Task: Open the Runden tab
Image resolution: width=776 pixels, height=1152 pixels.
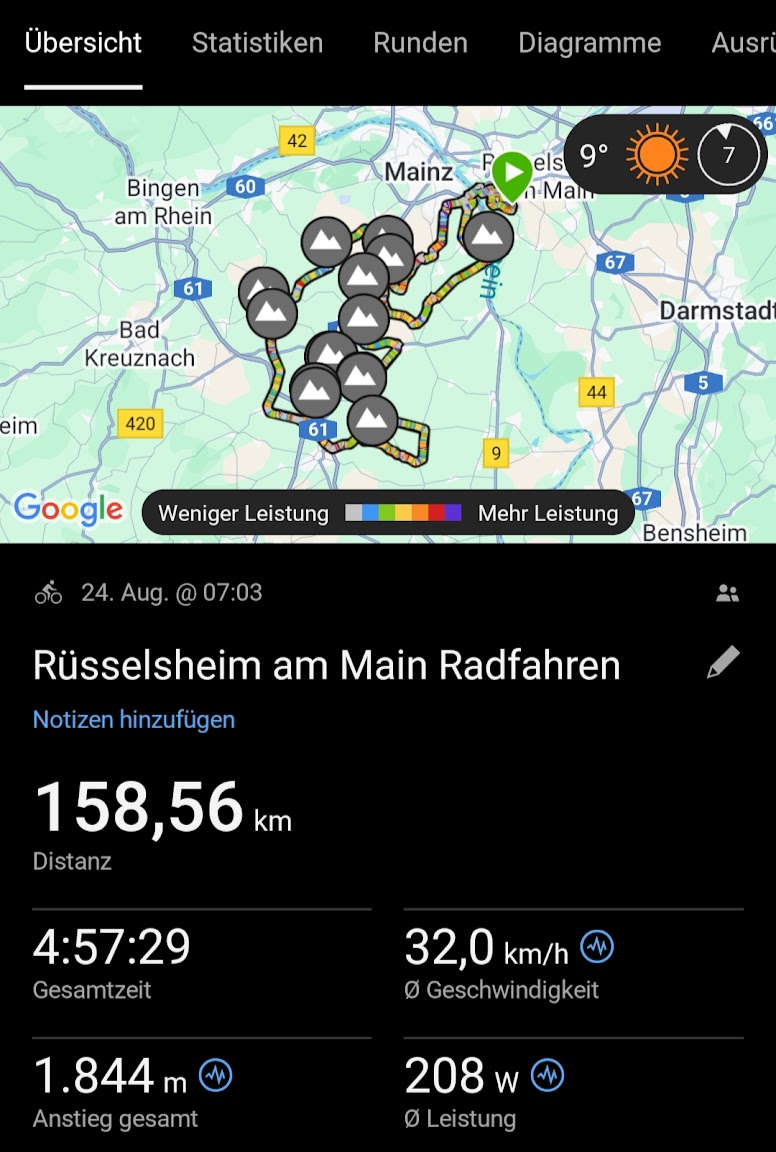Action: (420, 44)
